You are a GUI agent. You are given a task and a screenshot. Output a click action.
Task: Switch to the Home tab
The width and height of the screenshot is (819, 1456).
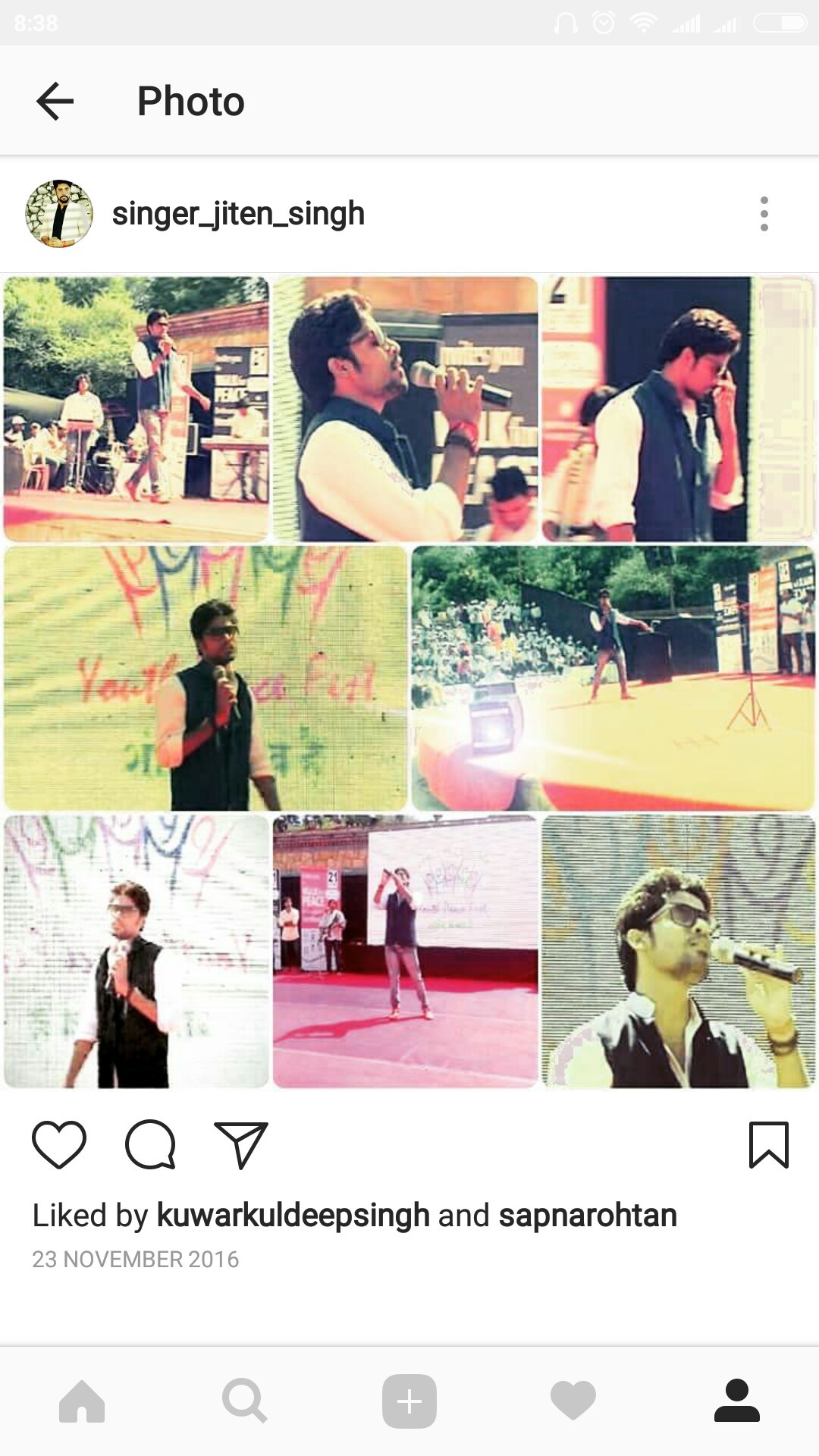[82, 1401]
